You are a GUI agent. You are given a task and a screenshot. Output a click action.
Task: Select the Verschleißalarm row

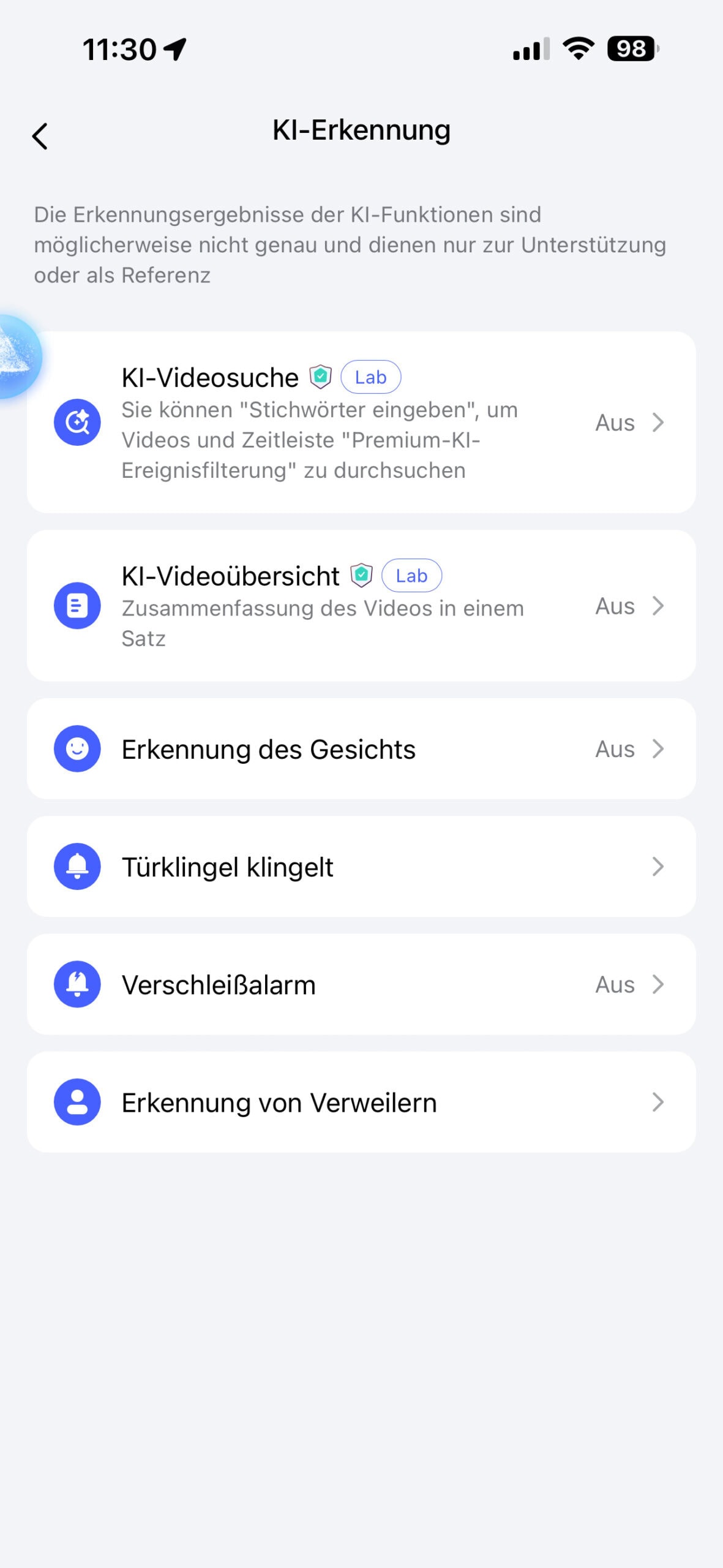pyautogui.click(x=361, y=984)
